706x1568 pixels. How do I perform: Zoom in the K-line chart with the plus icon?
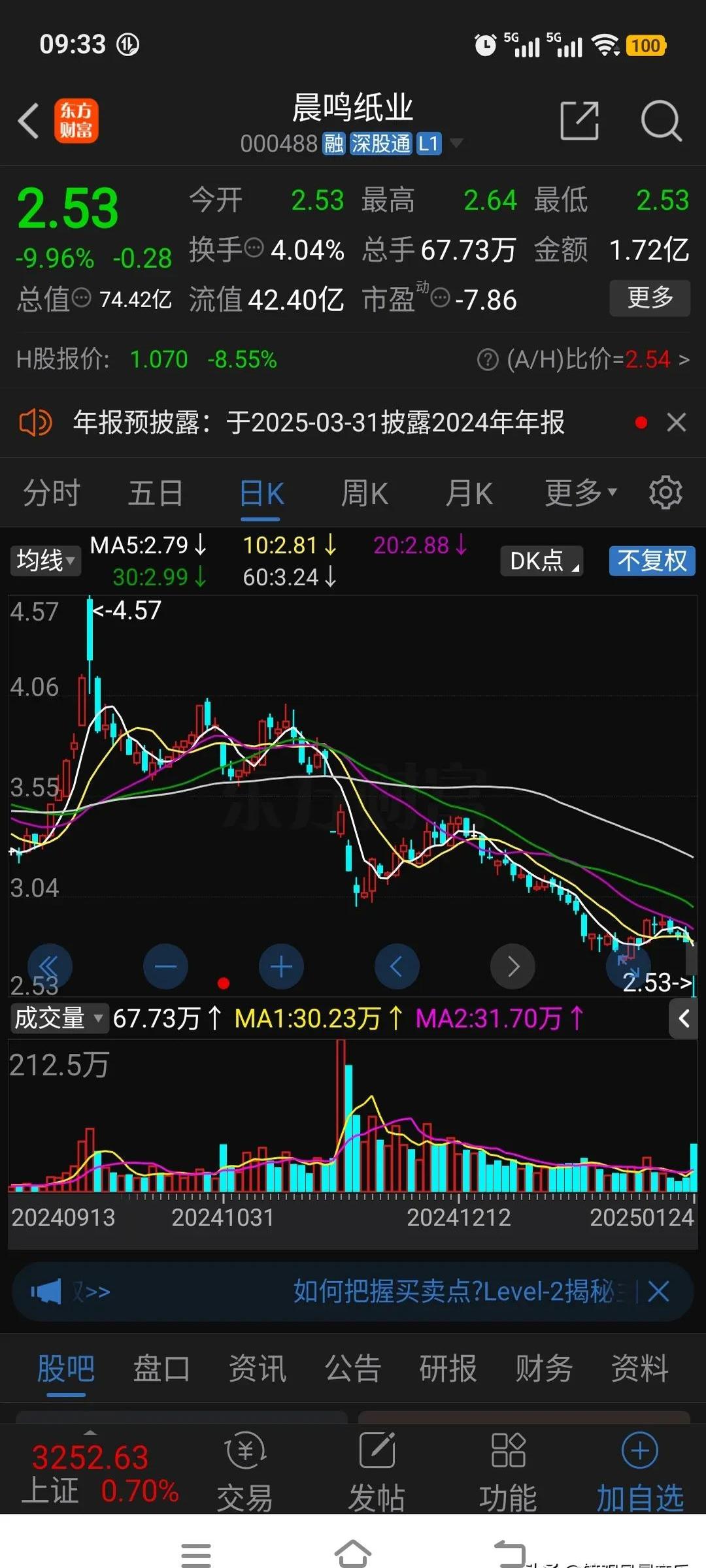281,966
